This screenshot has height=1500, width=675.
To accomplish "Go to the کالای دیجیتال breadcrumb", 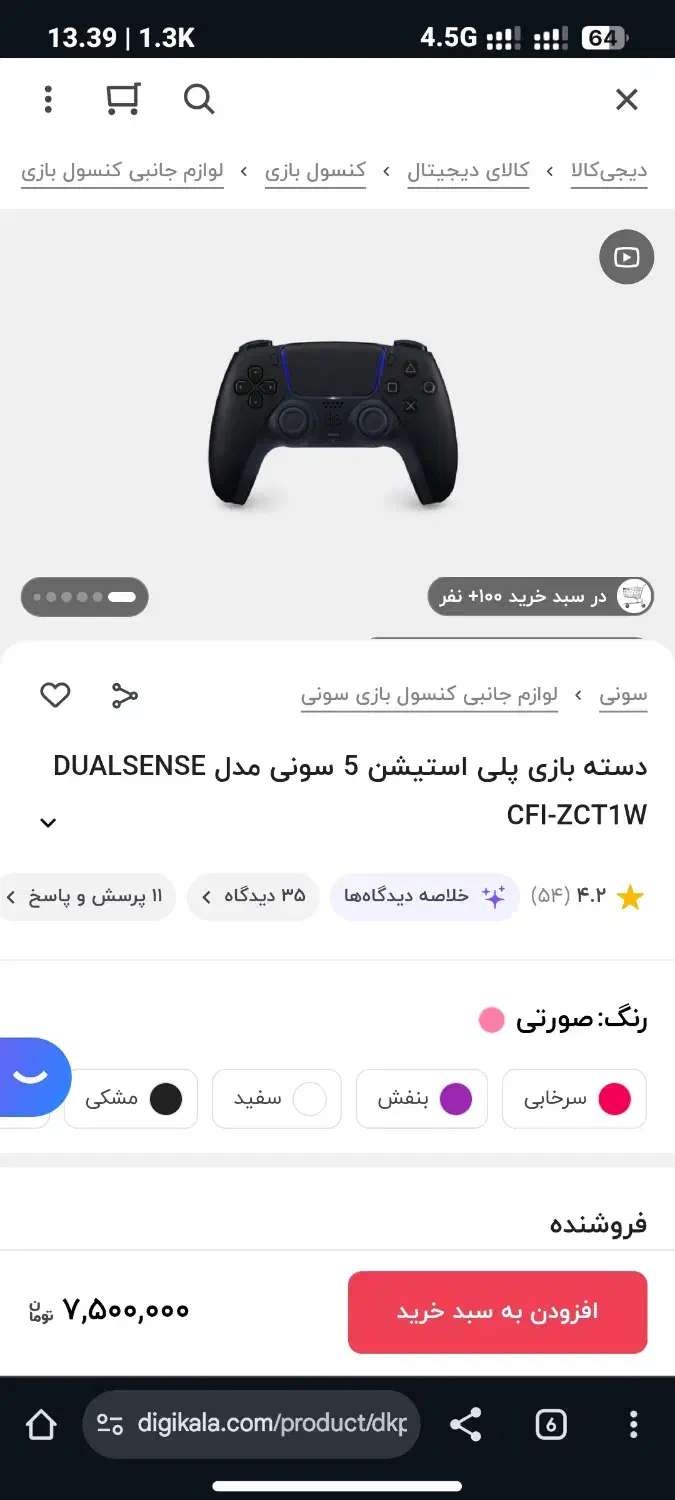I will 468,171.
